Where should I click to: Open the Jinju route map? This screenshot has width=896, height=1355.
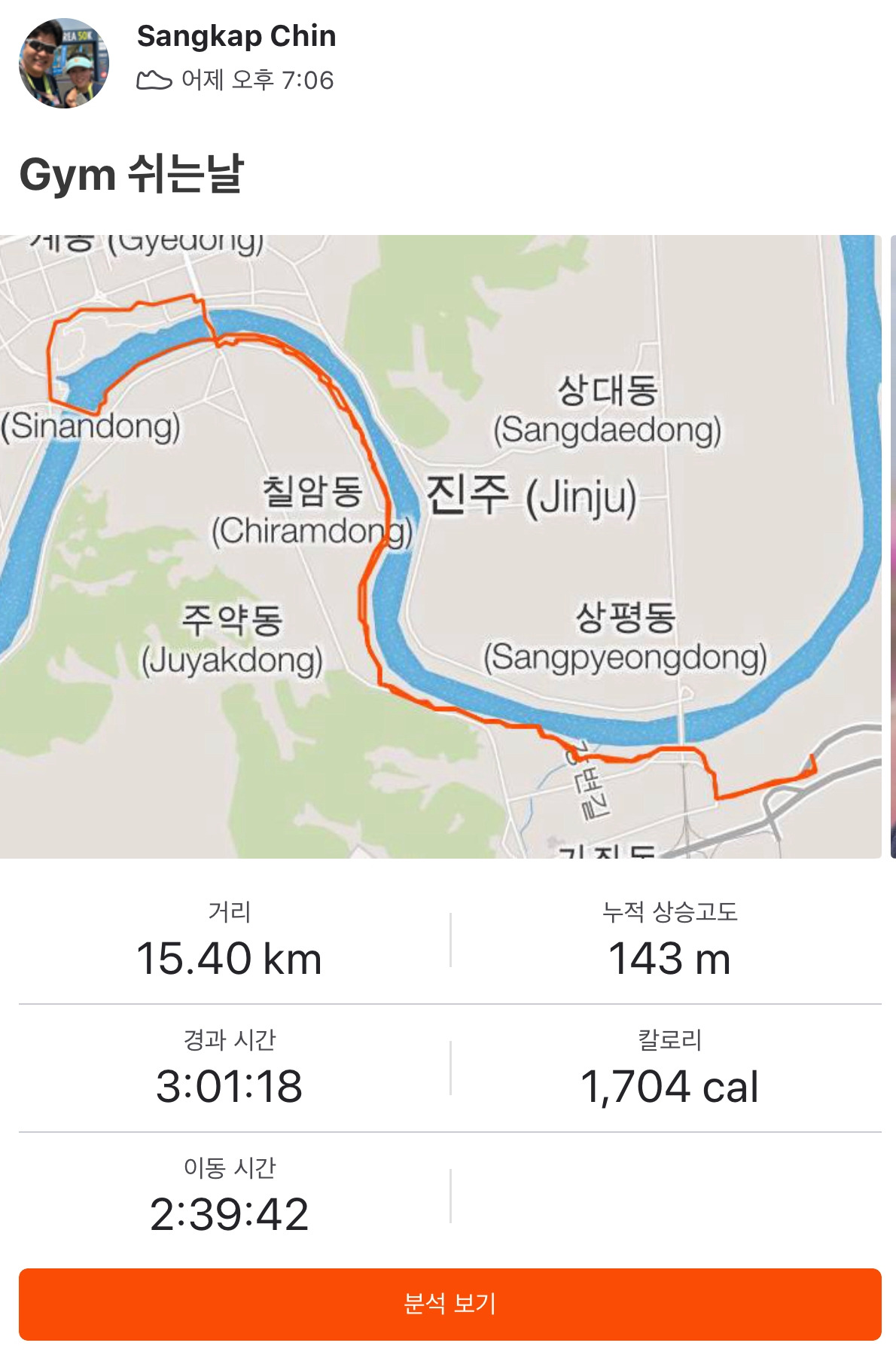[x=440, y=546]
